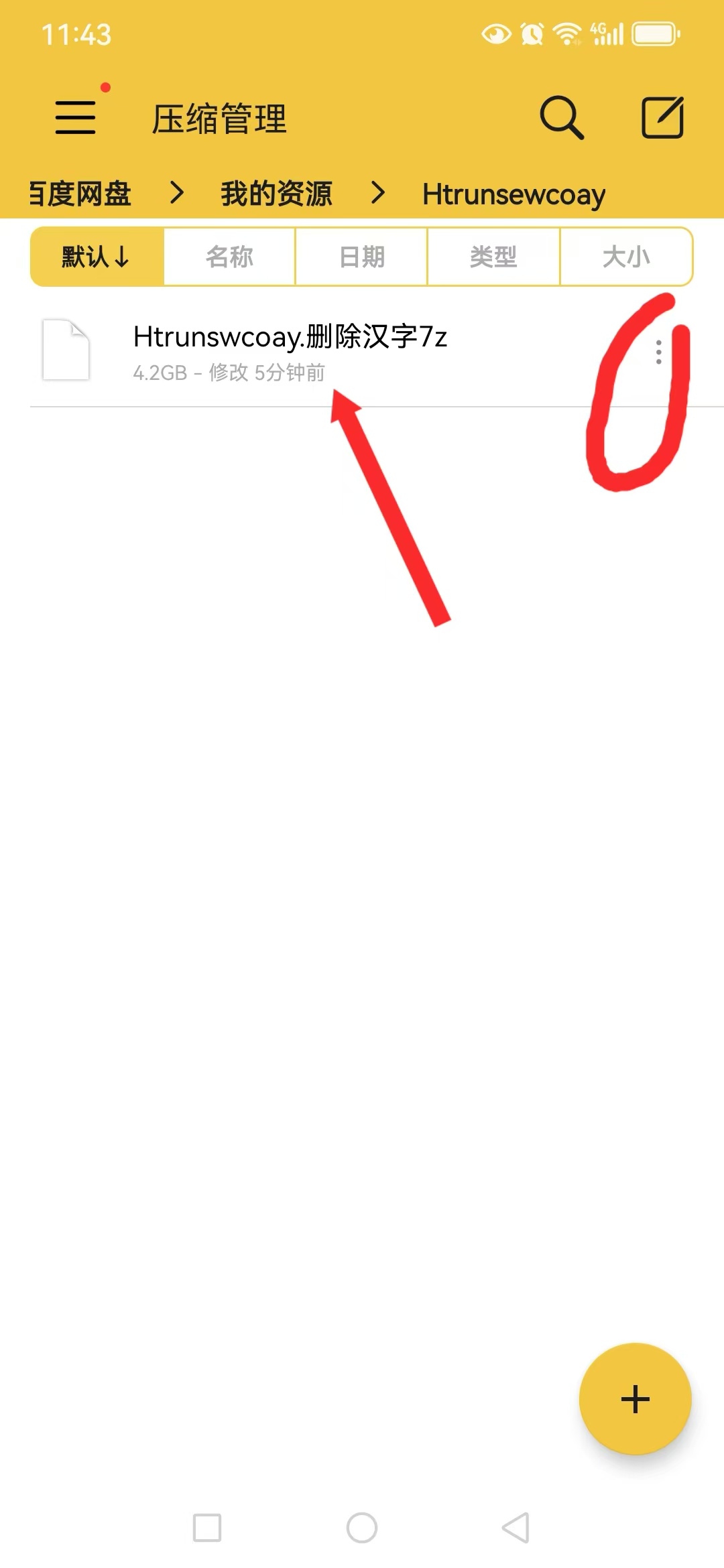Open more options for Htrunswcoay file
This screenshot has width=724, height=1568.
[658, 352]
